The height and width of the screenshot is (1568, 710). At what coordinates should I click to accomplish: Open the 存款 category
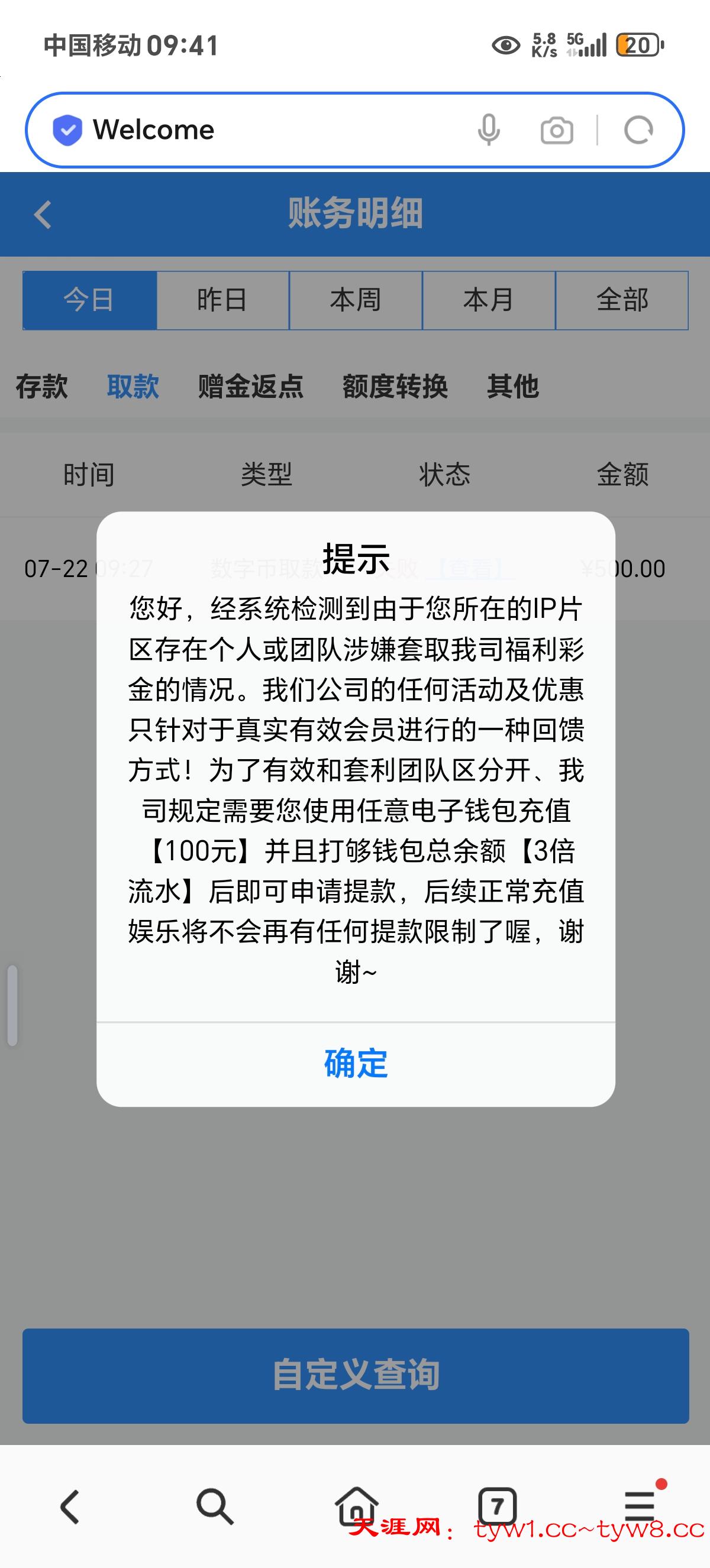[x=41, y=387]
